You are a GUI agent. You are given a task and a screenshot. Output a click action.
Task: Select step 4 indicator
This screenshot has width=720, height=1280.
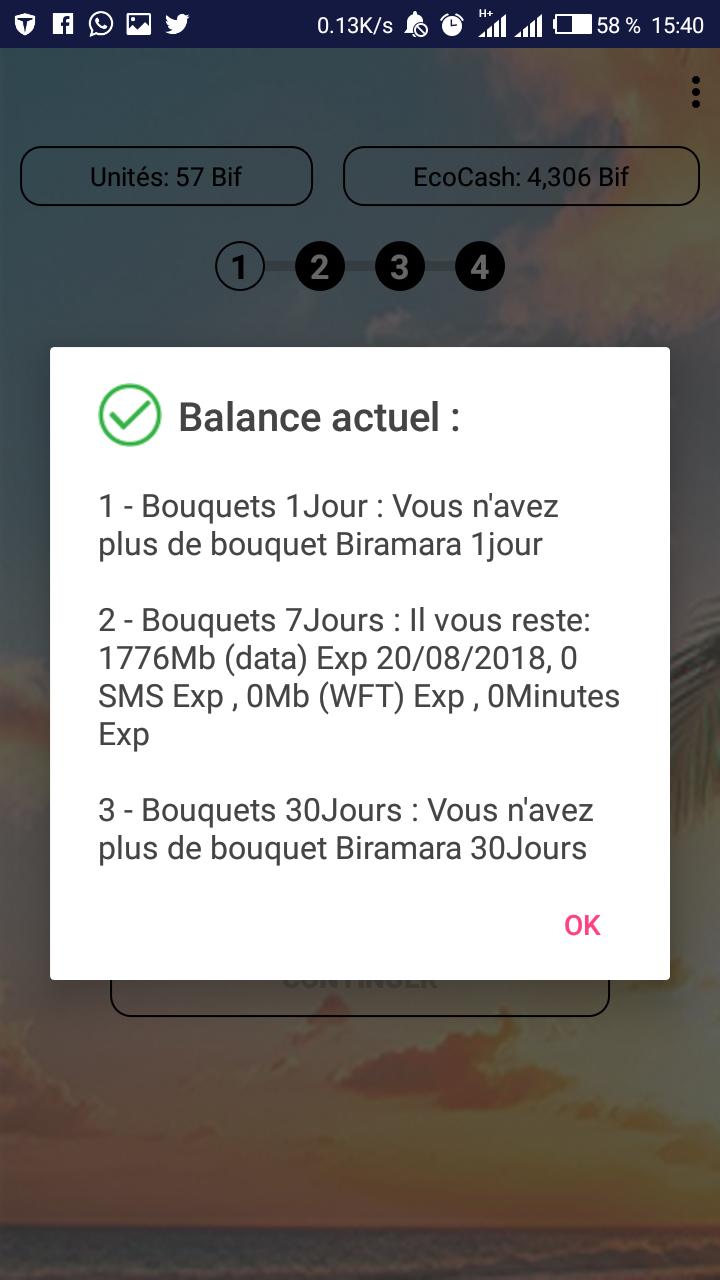click(x=480, y=267)
